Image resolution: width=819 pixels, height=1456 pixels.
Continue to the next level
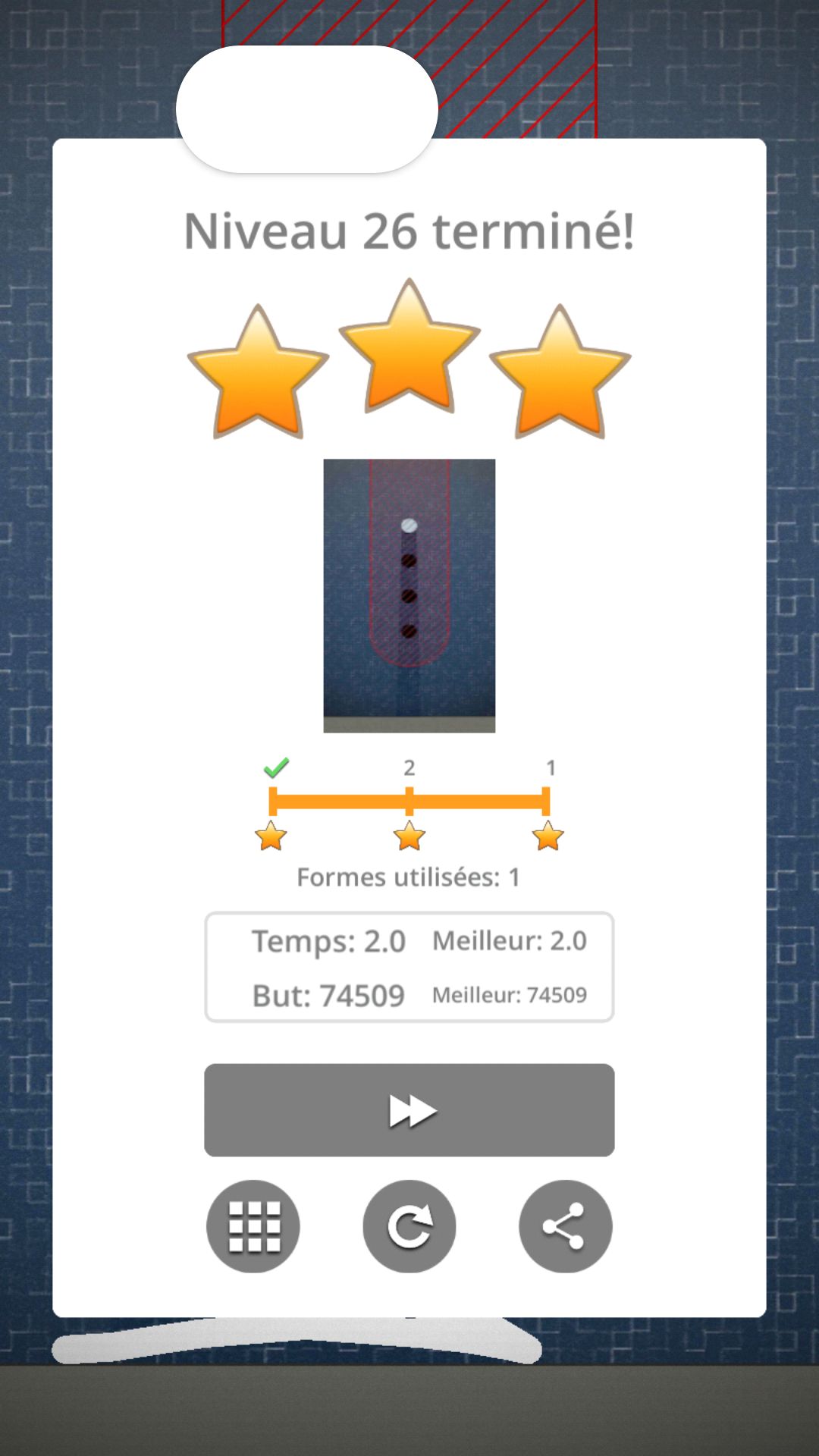pyautogui.click(x=409, y=1110)
